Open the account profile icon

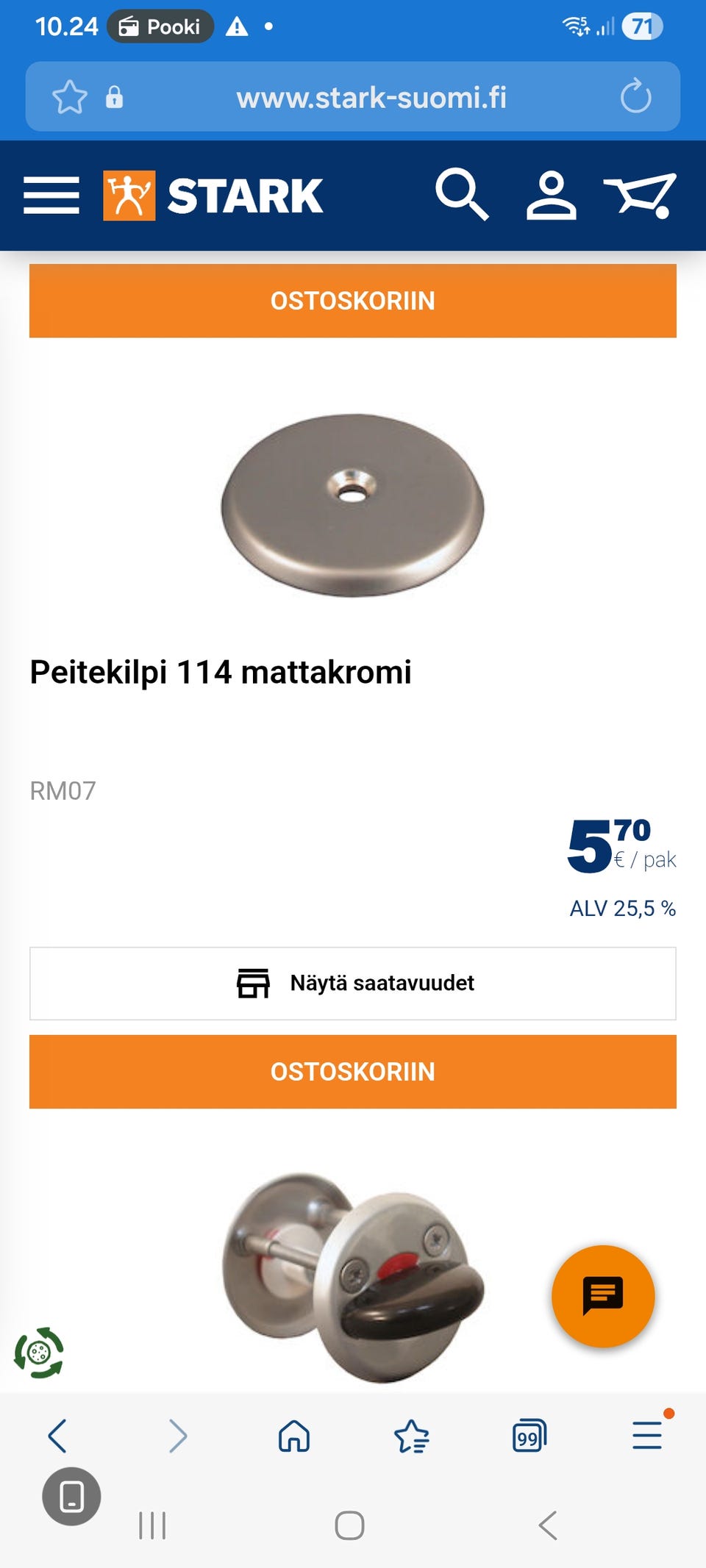(553, 196)
